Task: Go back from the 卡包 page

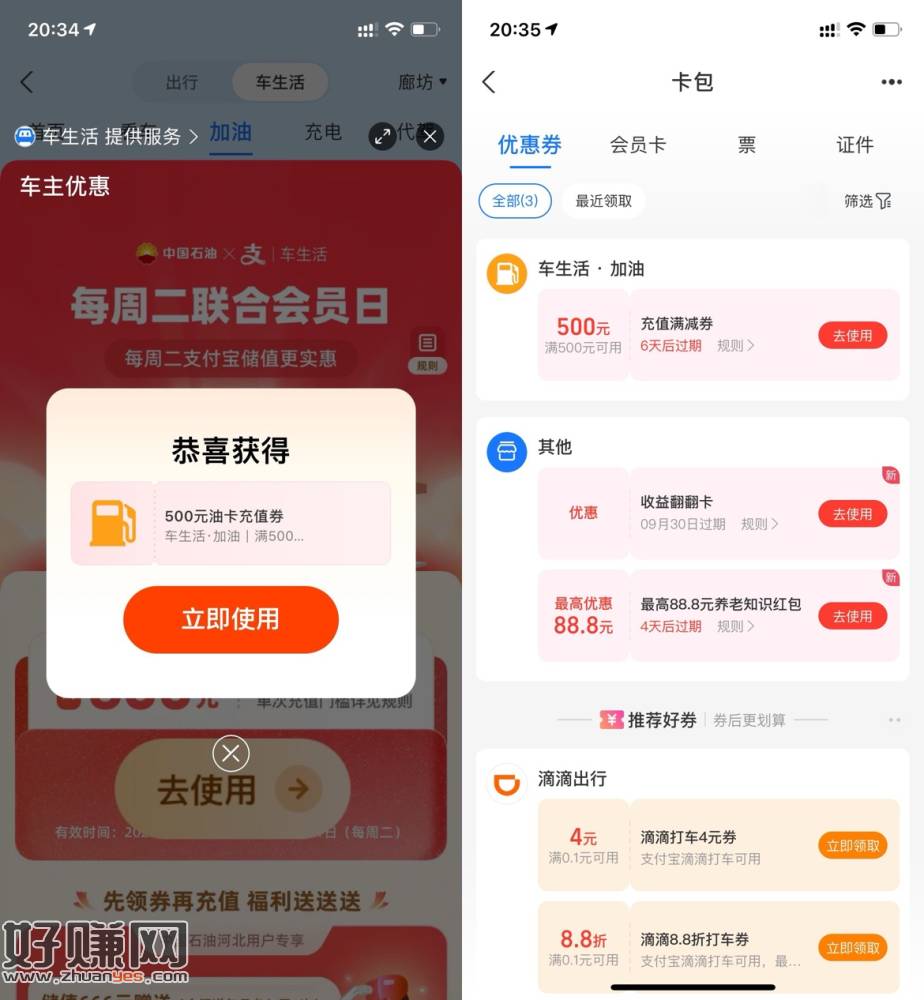Action: pyautogui.click(x=489, y=82)
